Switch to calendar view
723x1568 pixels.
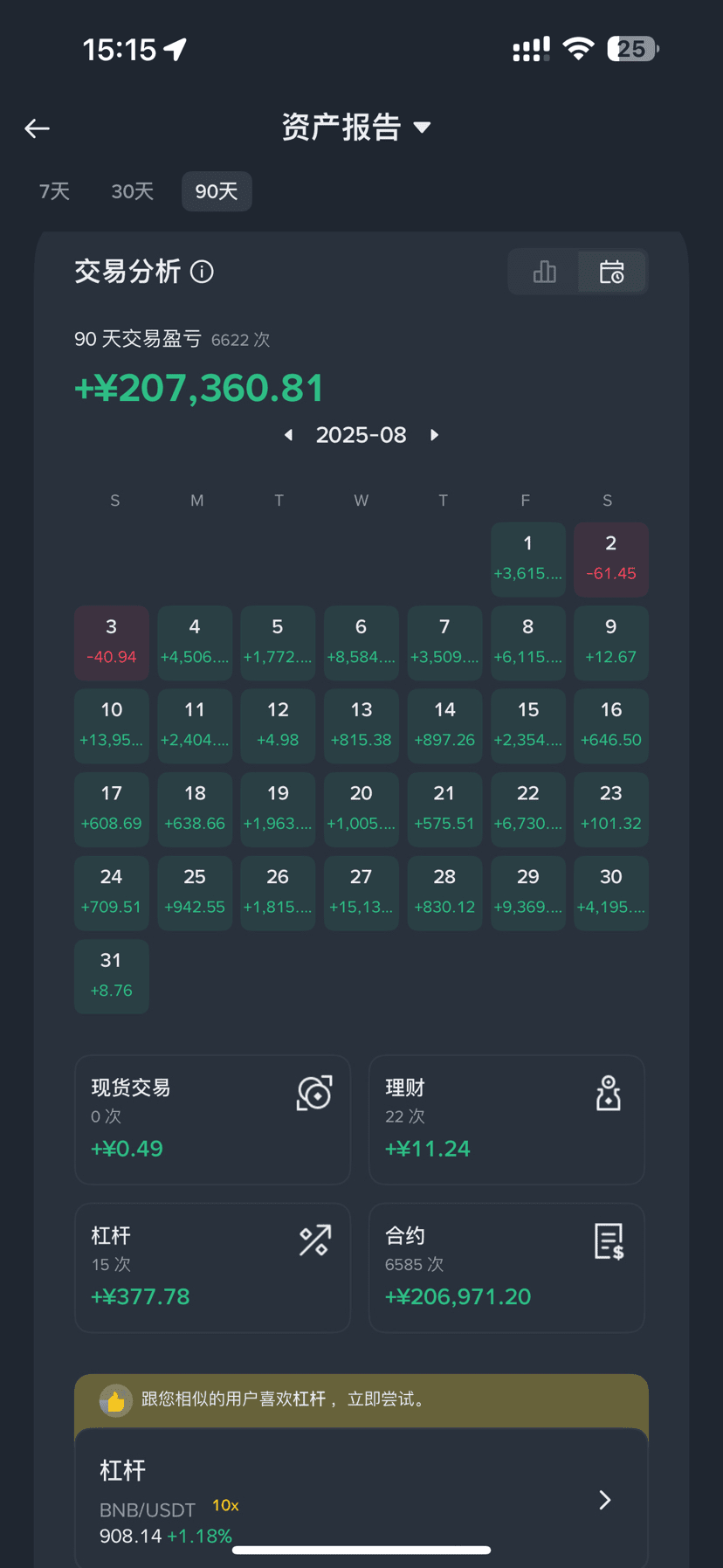(611, 272)
